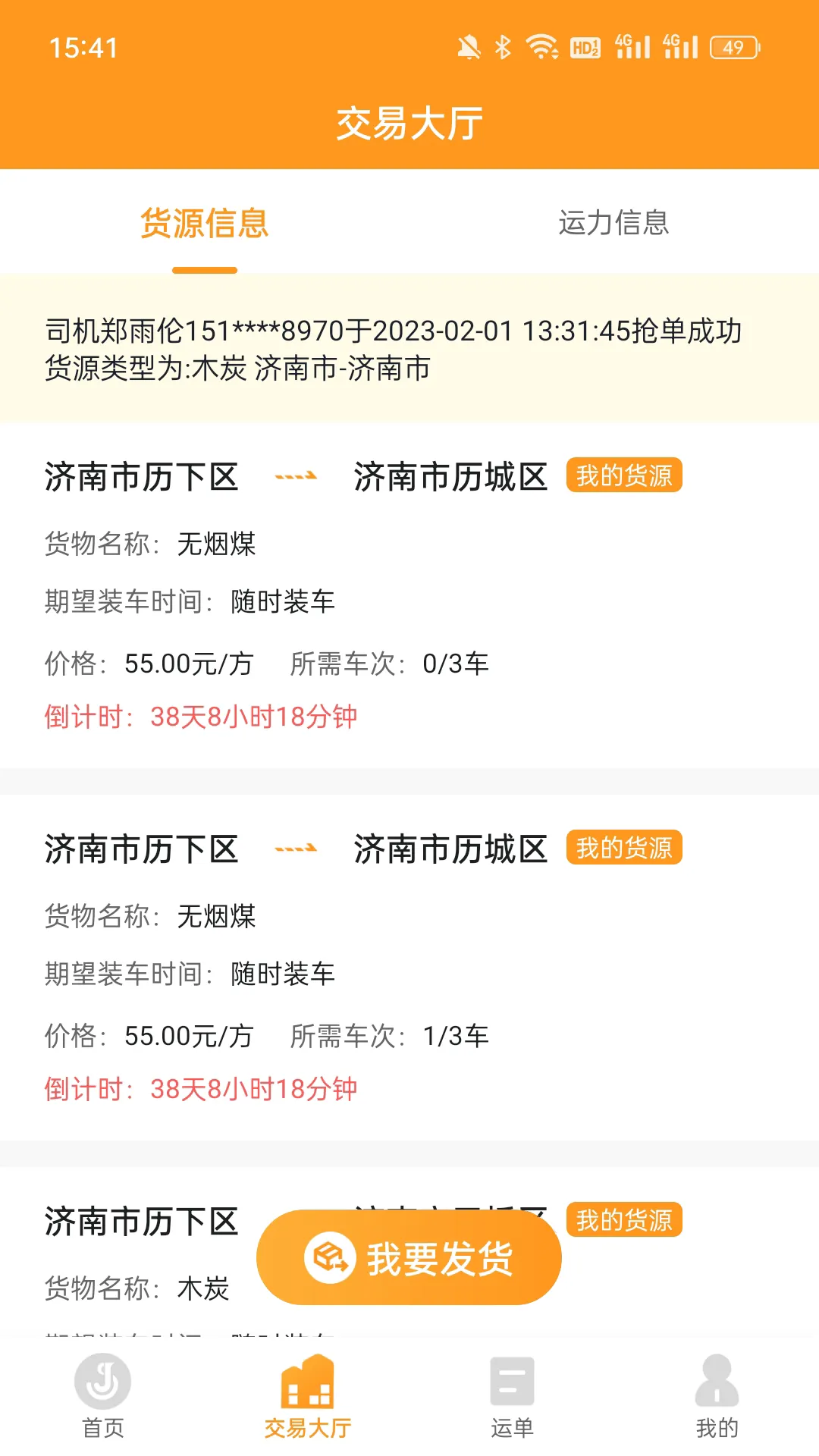Tap the battery level indicator showing 49
Image resolution: width=819 pixels, height=1456 pixels.
pos(731,47)
